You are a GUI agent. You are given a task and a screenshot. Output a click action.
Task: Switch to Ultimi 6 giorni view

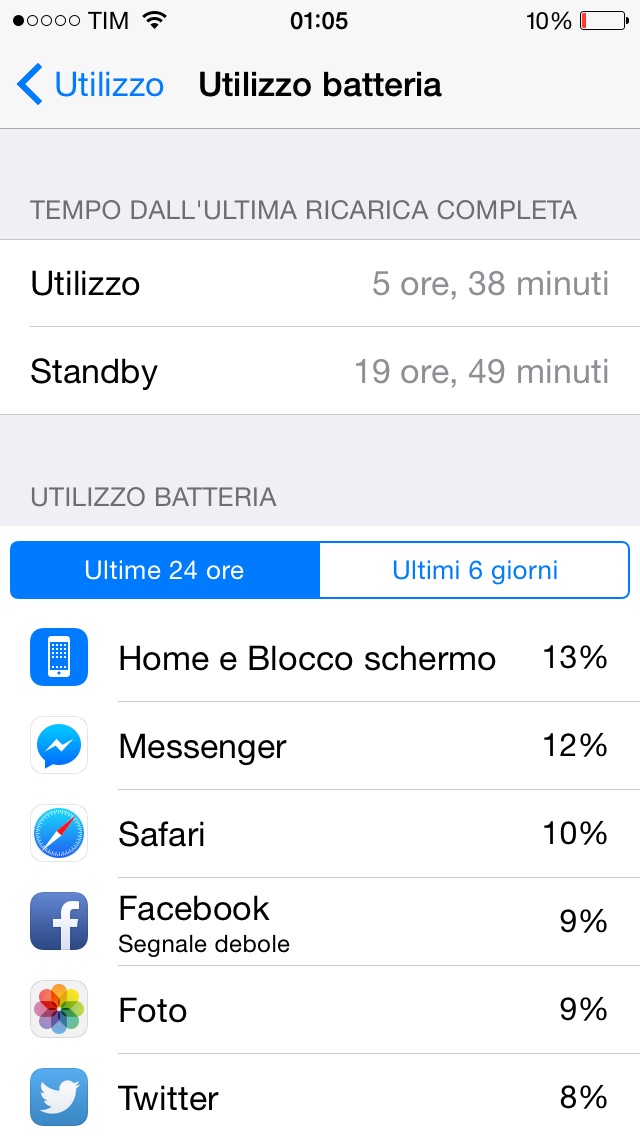(x=474, y=570)
